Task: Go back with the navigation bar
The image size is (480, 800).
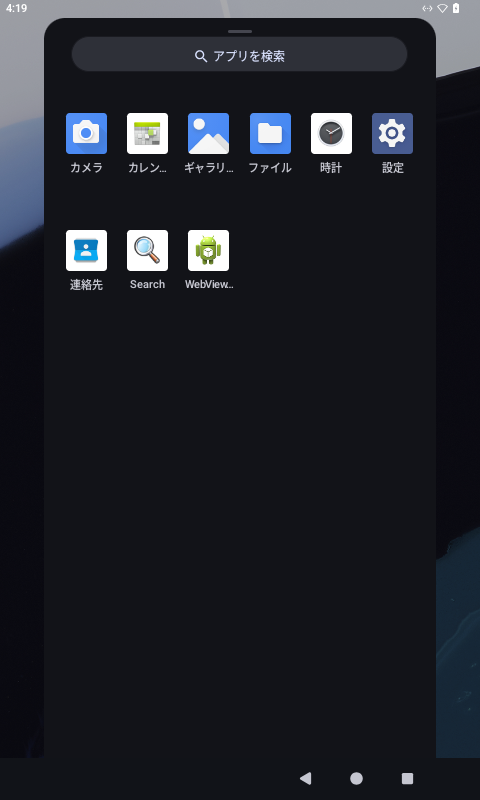Action: pos(306,778)
